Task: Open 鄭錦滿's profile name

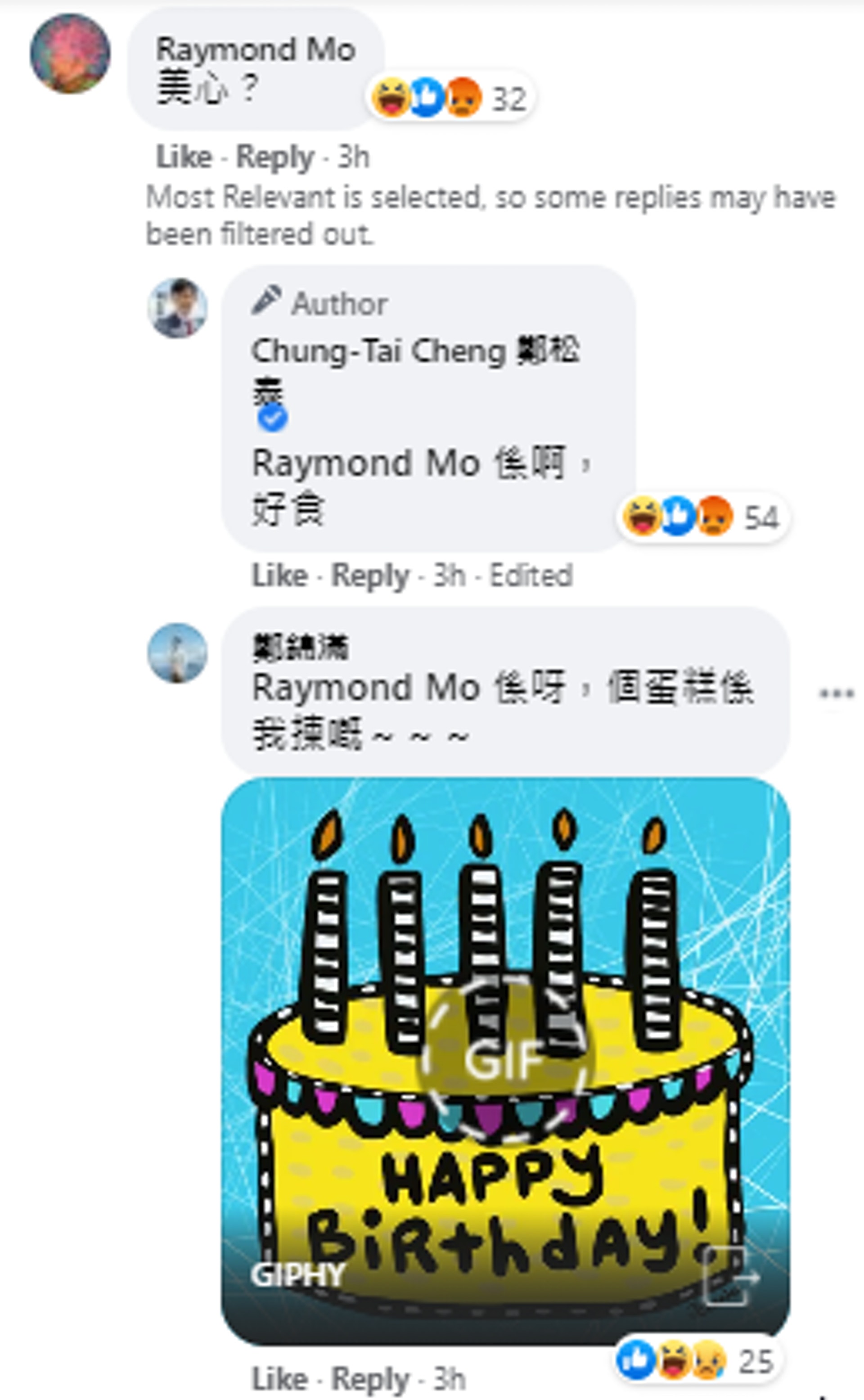Action: (x=301, y=648)
